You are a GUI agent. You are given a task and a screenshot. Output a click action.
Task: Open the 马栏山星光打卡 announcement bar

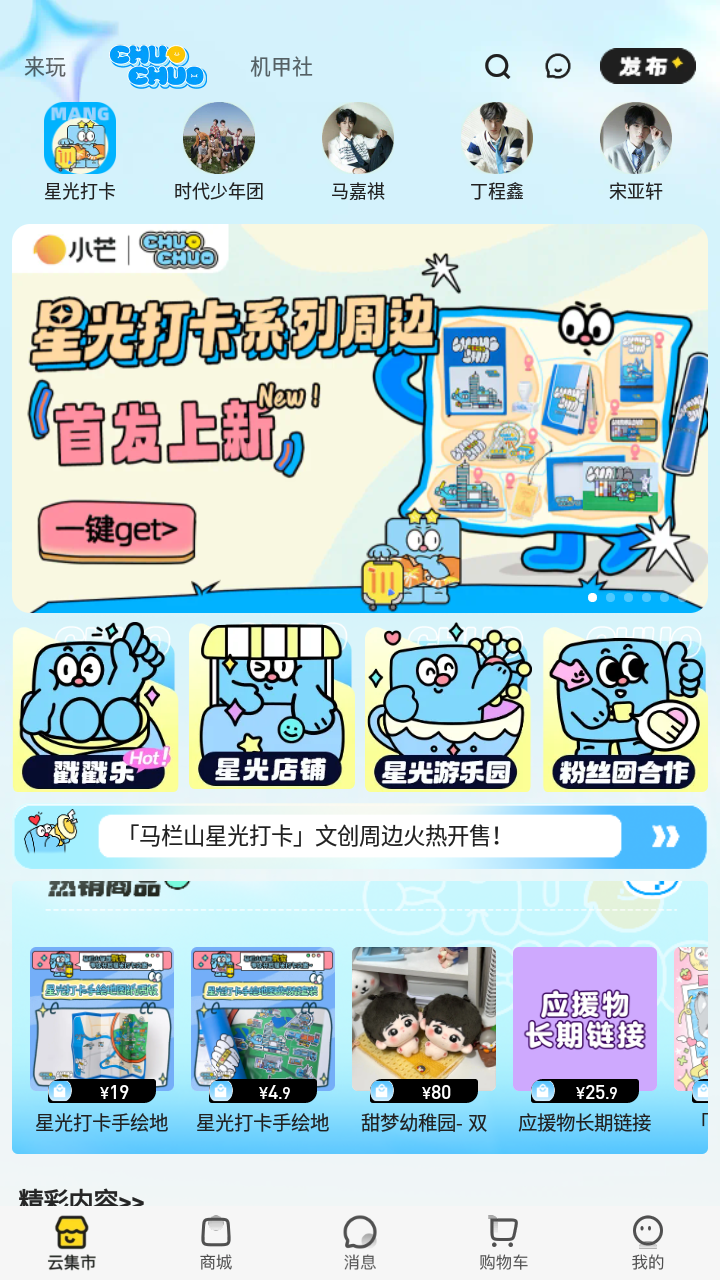[x=360, y=836]
